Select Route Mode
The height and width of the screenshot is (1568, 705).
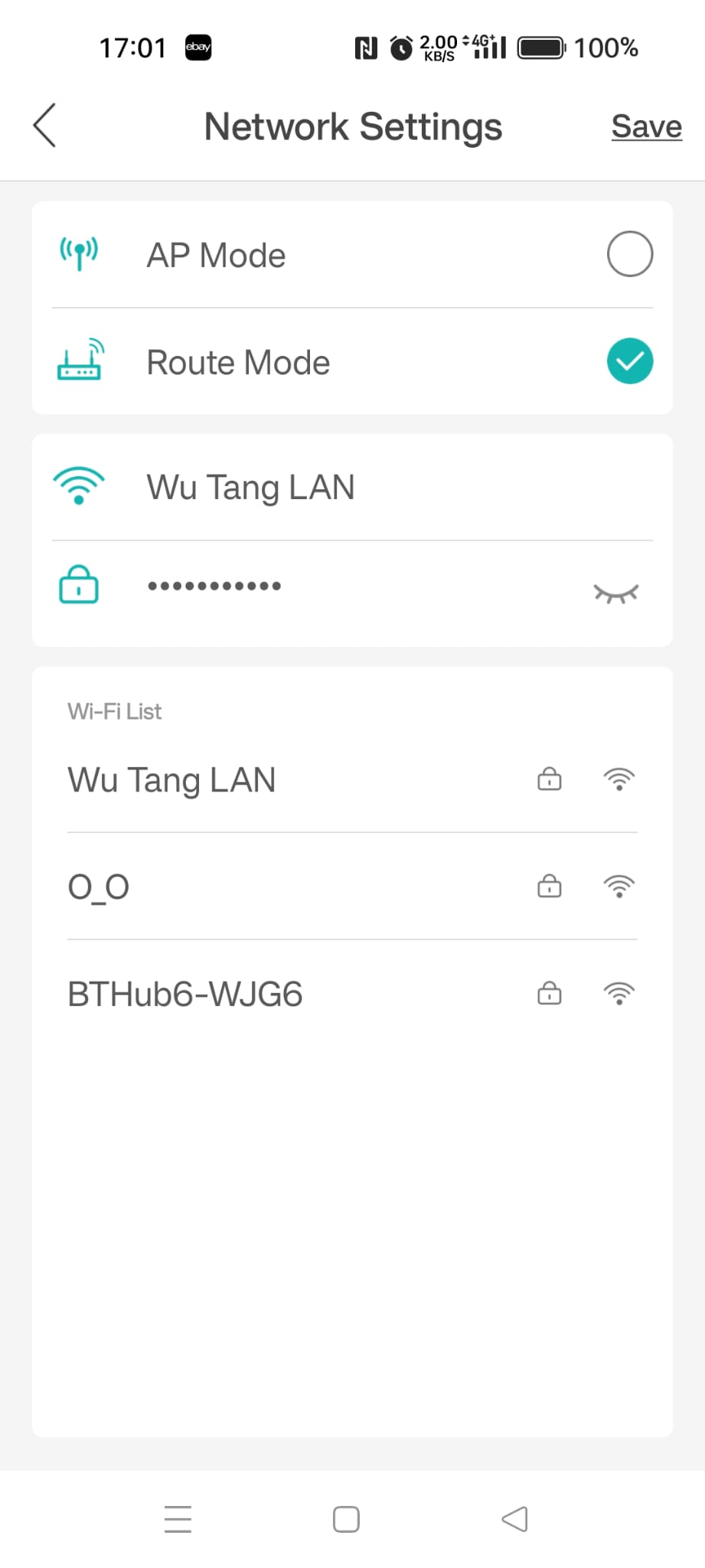(629, 361)
